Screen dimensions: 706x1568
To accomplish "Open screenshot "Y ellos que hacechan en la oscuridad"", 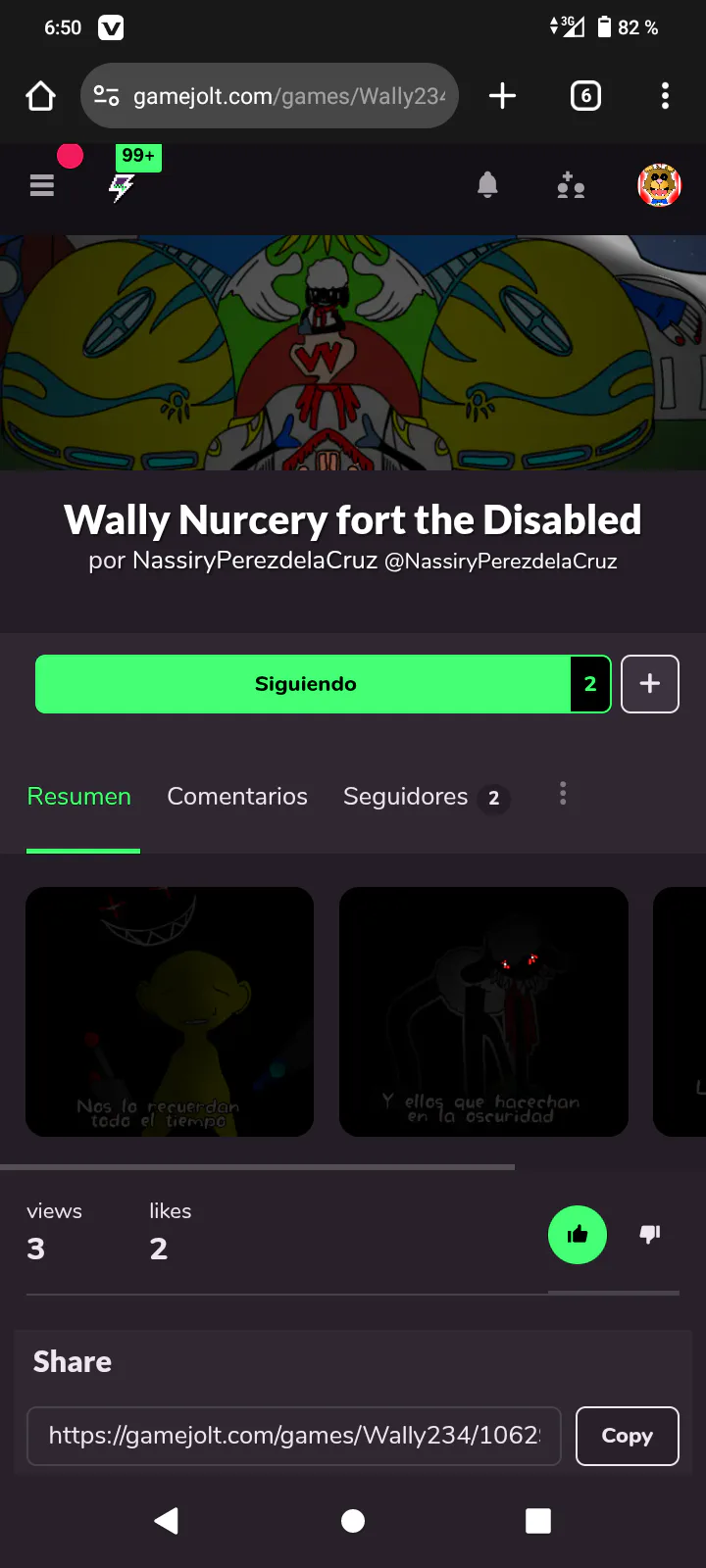I will 483,1011.
